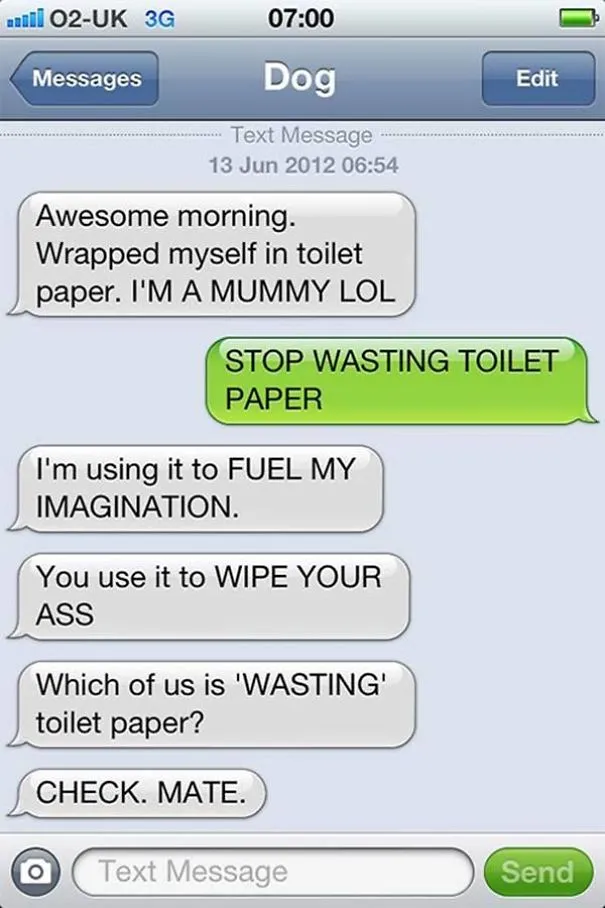Tap the Edit button
The height and width of the screenshot is (908, 605).
[x=538, y=78]
